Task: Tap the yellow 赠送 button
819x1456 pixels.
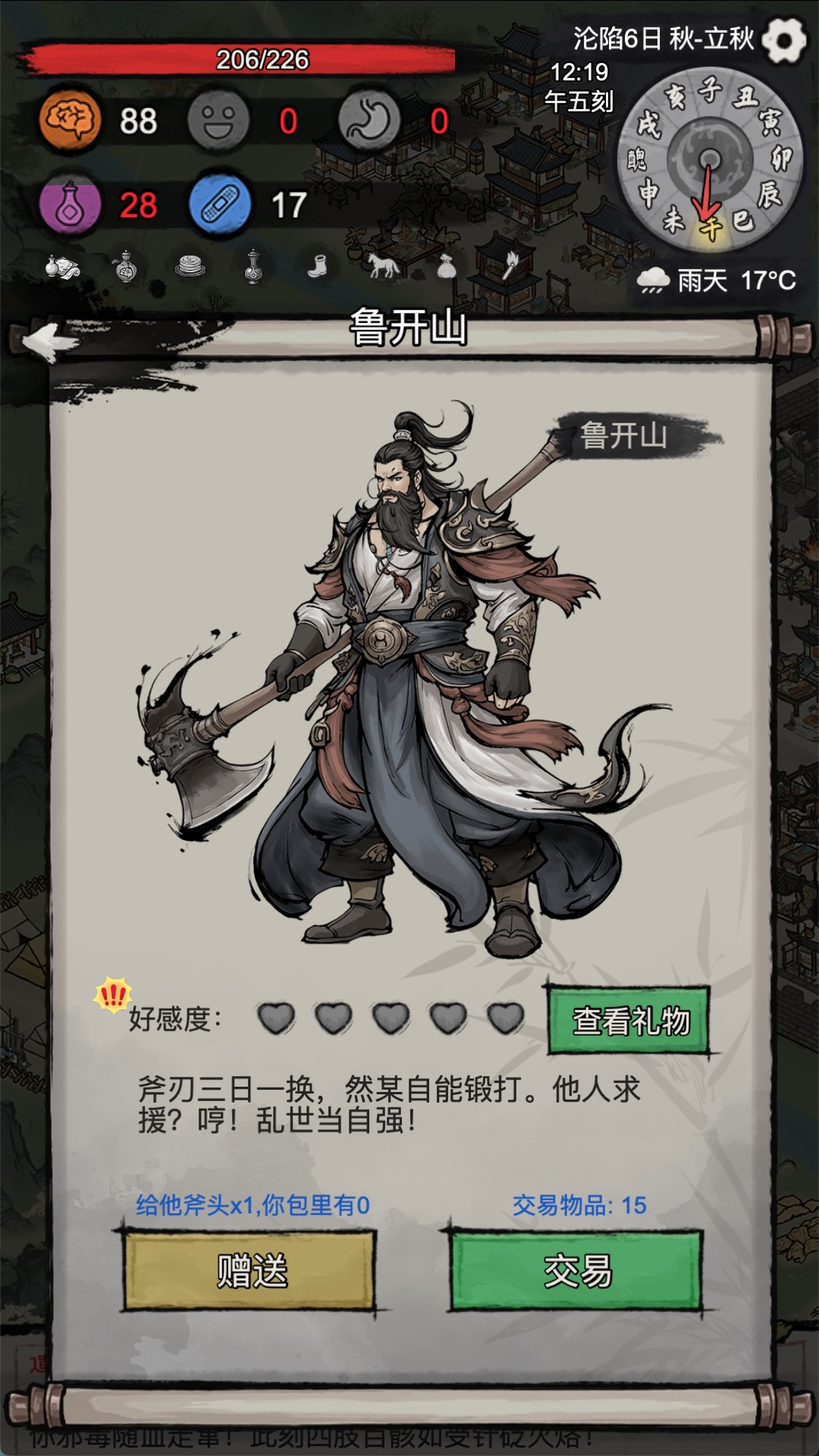Action: [x=251, y=1271]
